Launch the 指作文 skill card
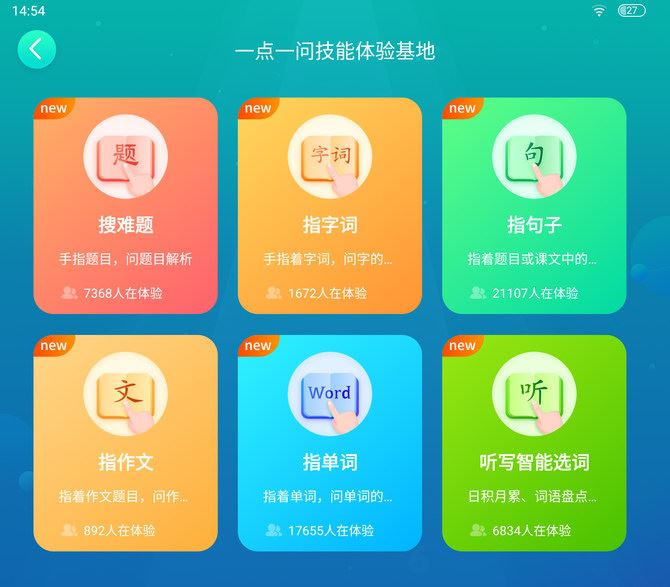The image size is (670, 587). 125,443
